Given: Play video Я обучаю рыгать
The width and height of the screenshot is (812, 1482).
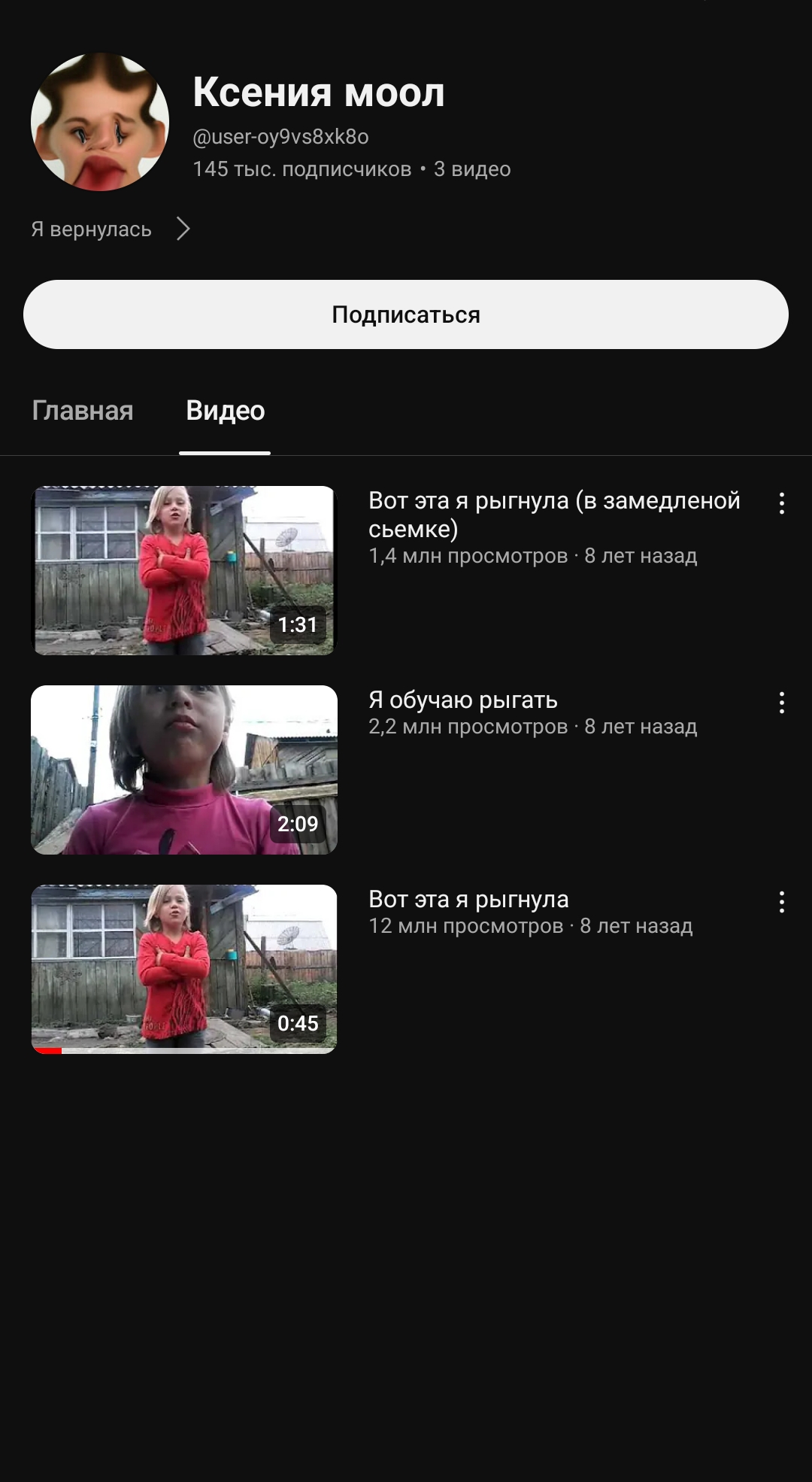Looking at the screenshot, I should pyautogui.click(x=184, y=770).
